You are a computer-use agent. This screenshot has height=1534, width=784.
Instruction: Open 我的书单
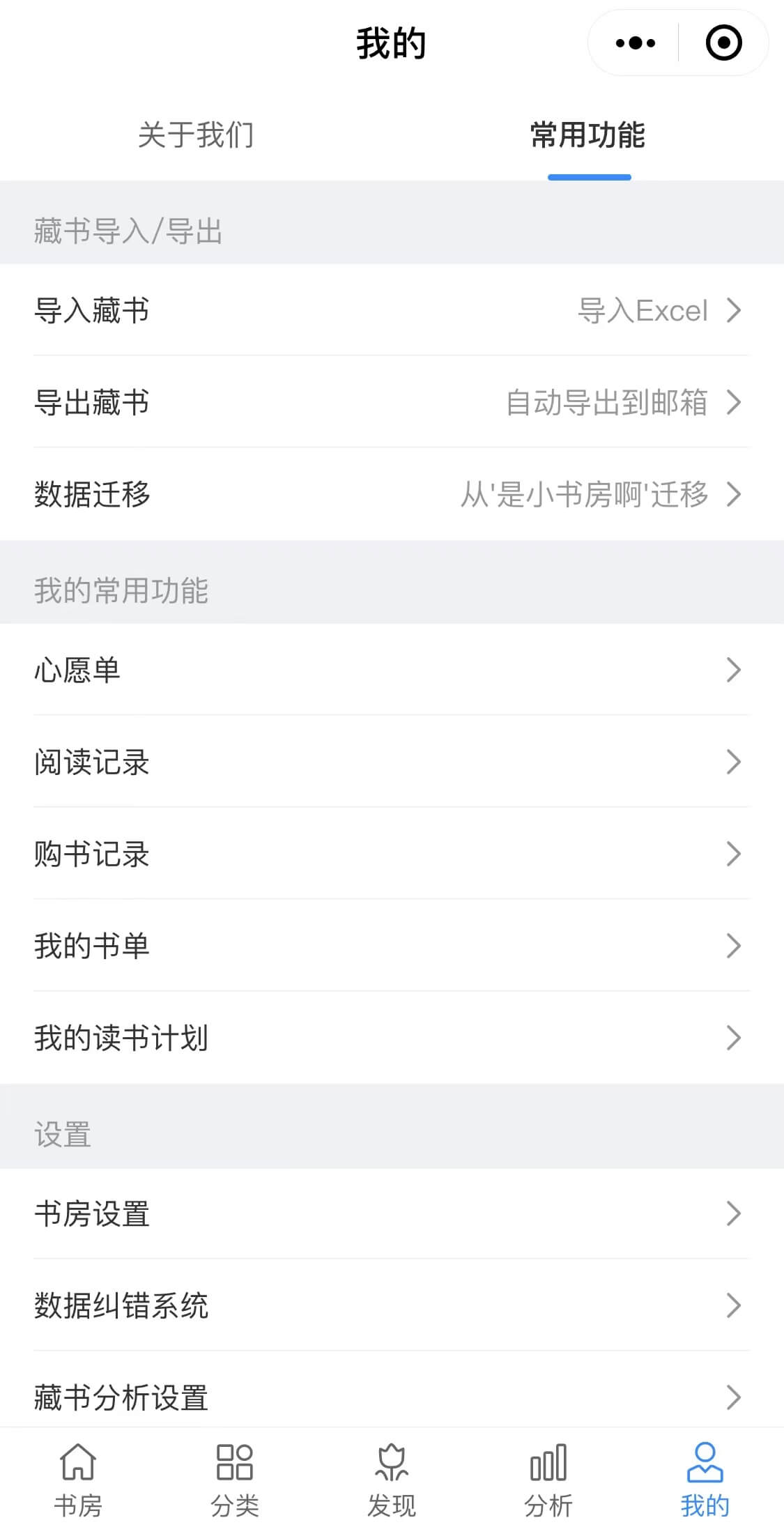pos(392,946)
